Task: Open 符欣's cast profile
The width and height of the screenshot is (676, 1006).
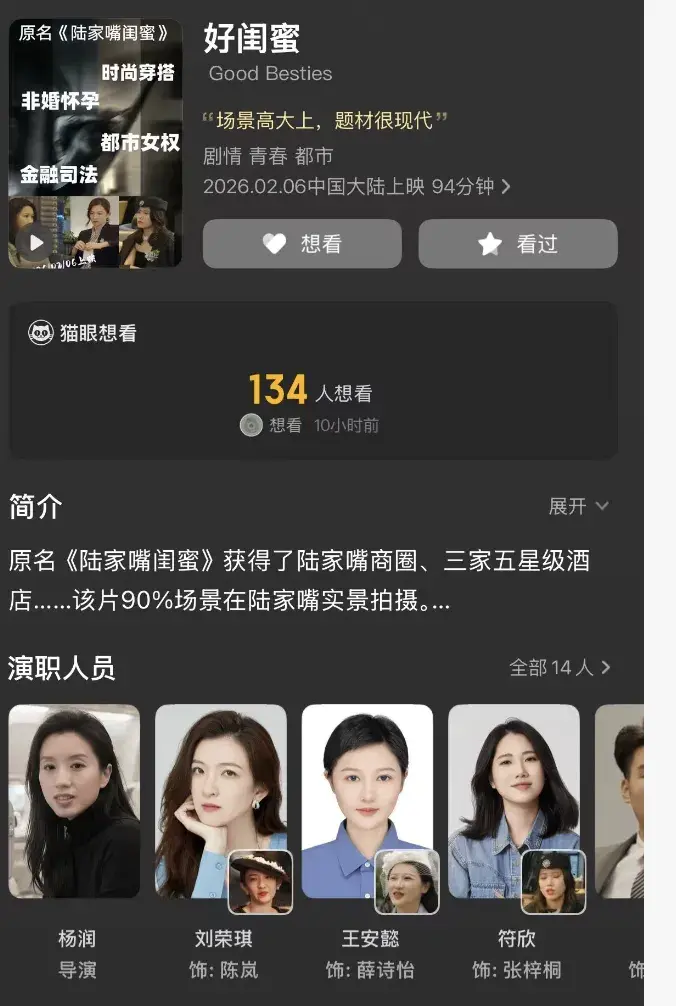Action: point(514,800)
